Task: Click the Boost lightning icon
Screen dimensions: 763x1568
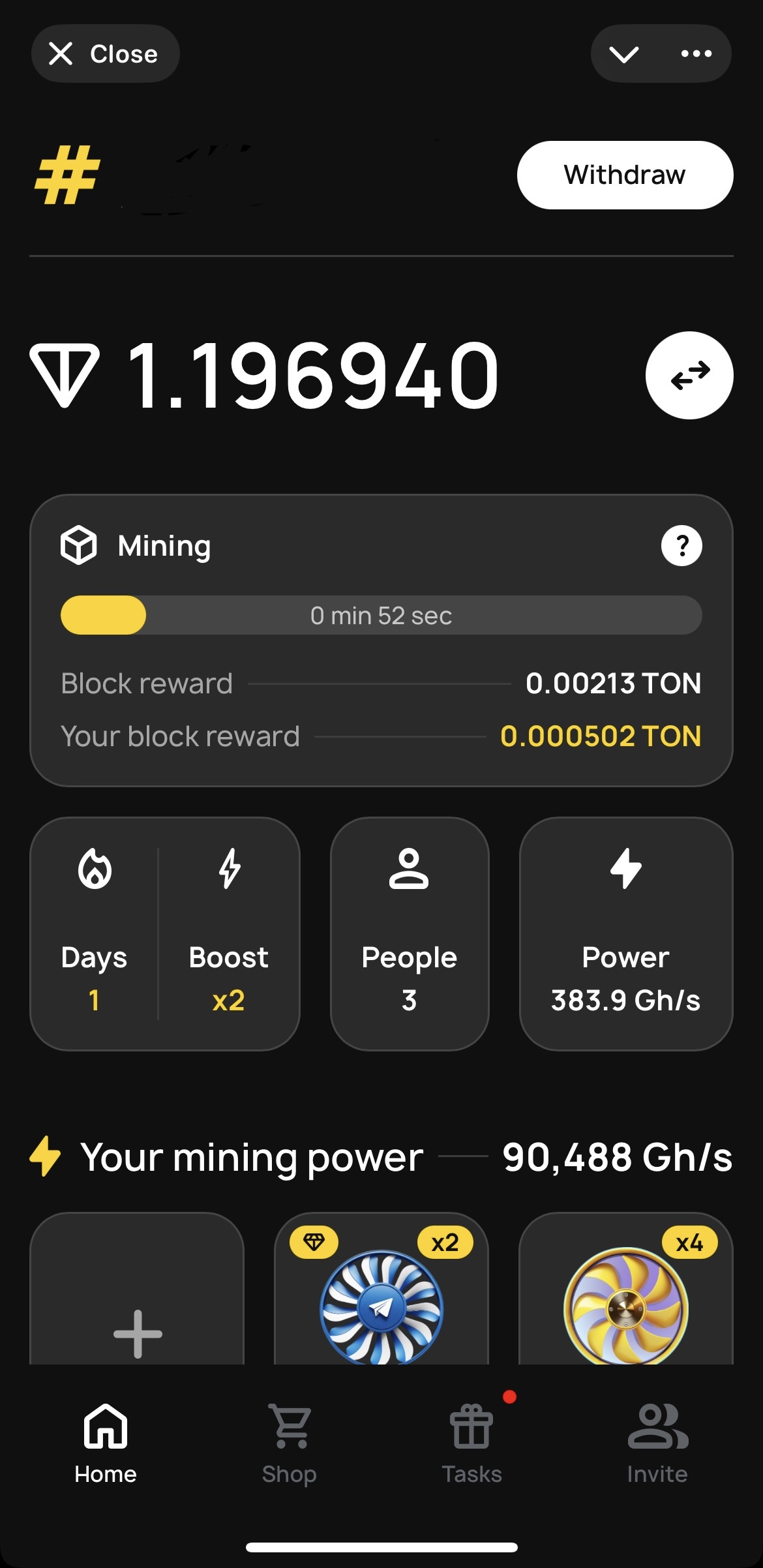Action: (x=229, y=870)
